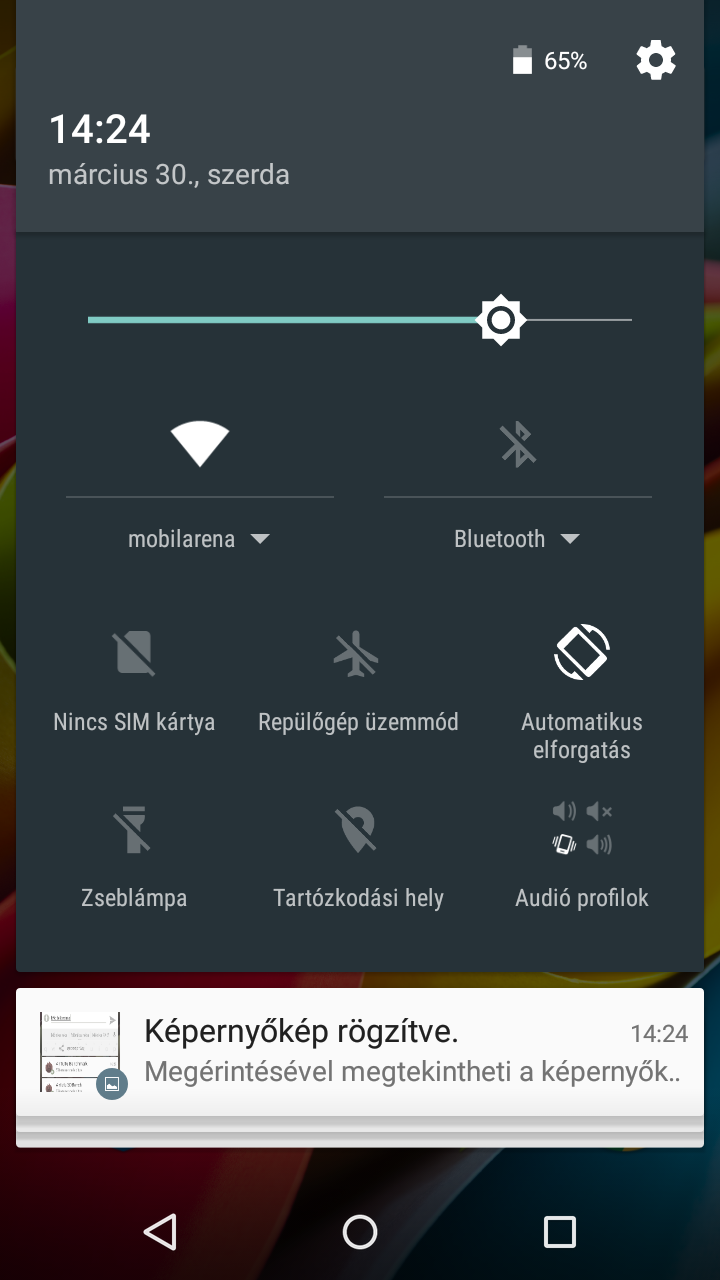Open Audió profilok

(x=582, y=855)
